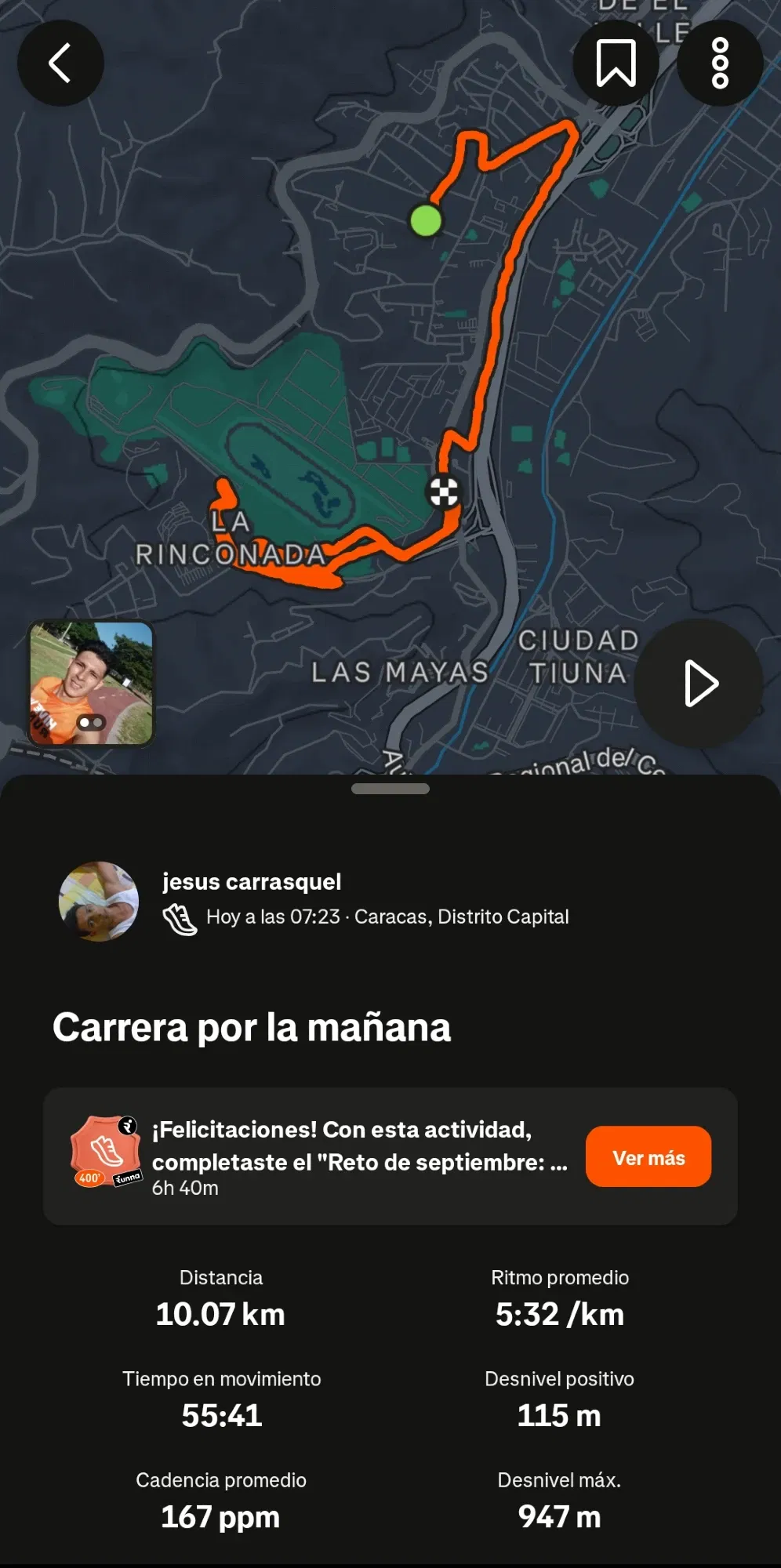Viewport: 781px width, 1568px height.
Task: Go back using the arrow icon
Action: coord(60,63)
